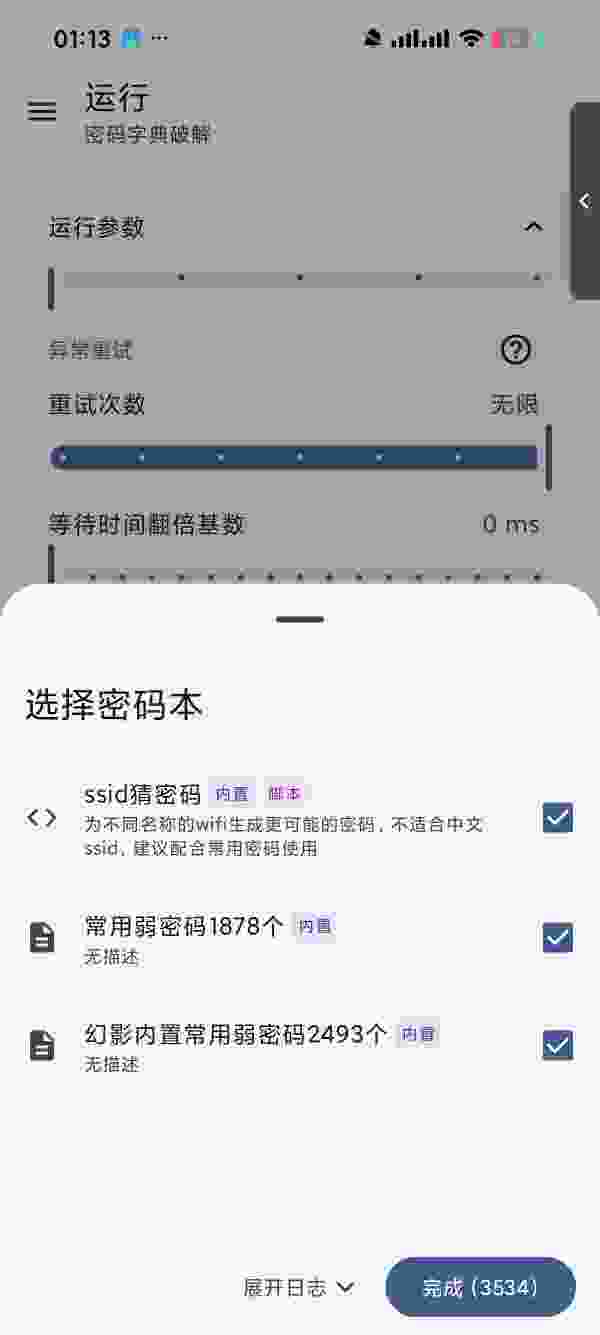The height and width of the screenshot is (1335, 600).
Task: Tap the bottom sheet drag handle
Action: 300,619
